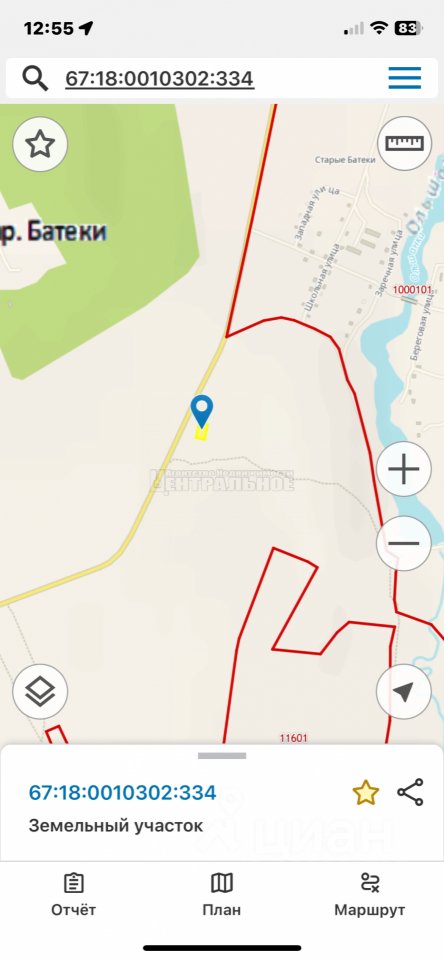Toggle the gold favorite star for the parcel
The image size is (444, 960).
(x=366, y=792)
